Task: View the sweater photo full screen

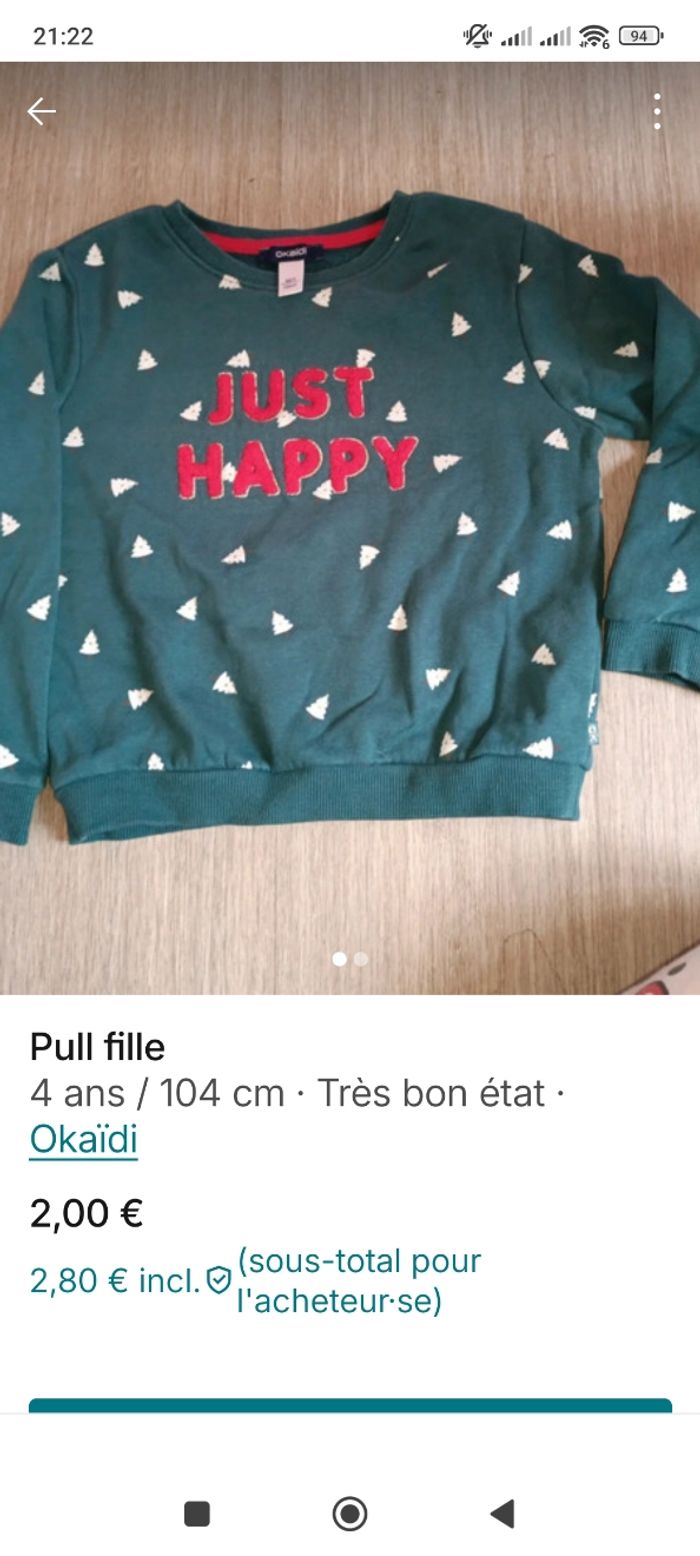Action: [350, 520]
